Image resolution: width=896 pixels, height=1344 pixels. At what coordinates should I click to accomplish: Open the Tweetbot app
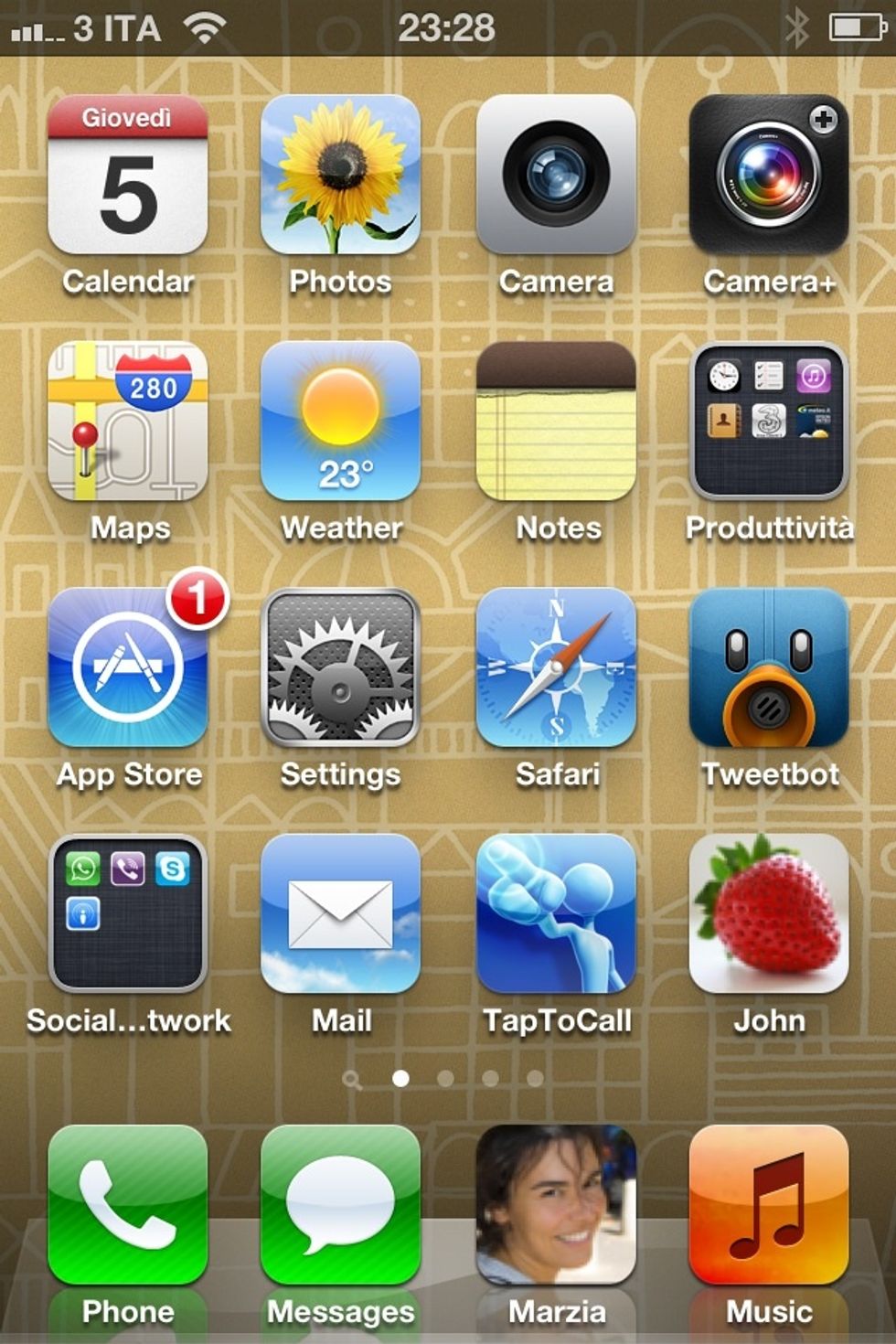coord(769,667)
